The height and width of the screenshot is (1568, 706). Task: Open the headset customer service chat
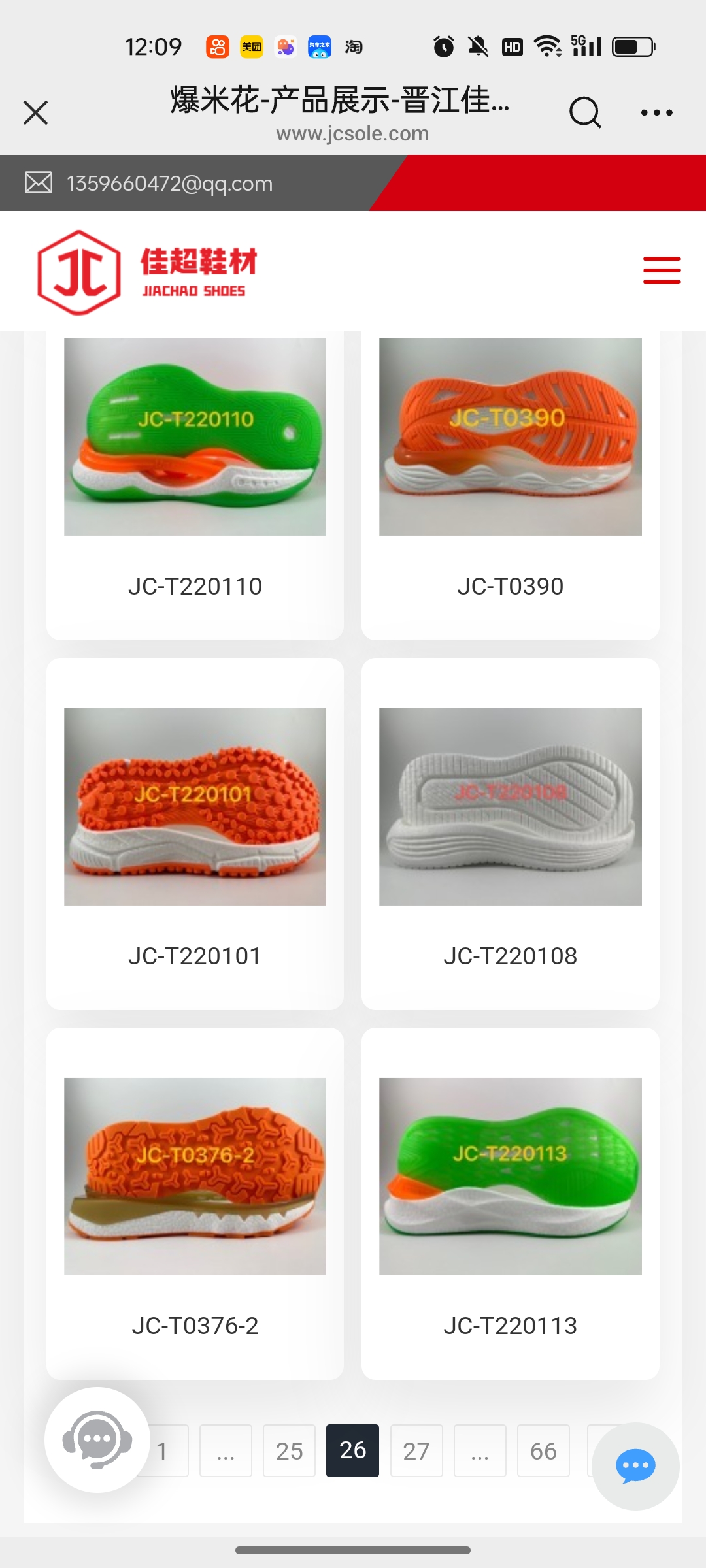pos(97,1440)
